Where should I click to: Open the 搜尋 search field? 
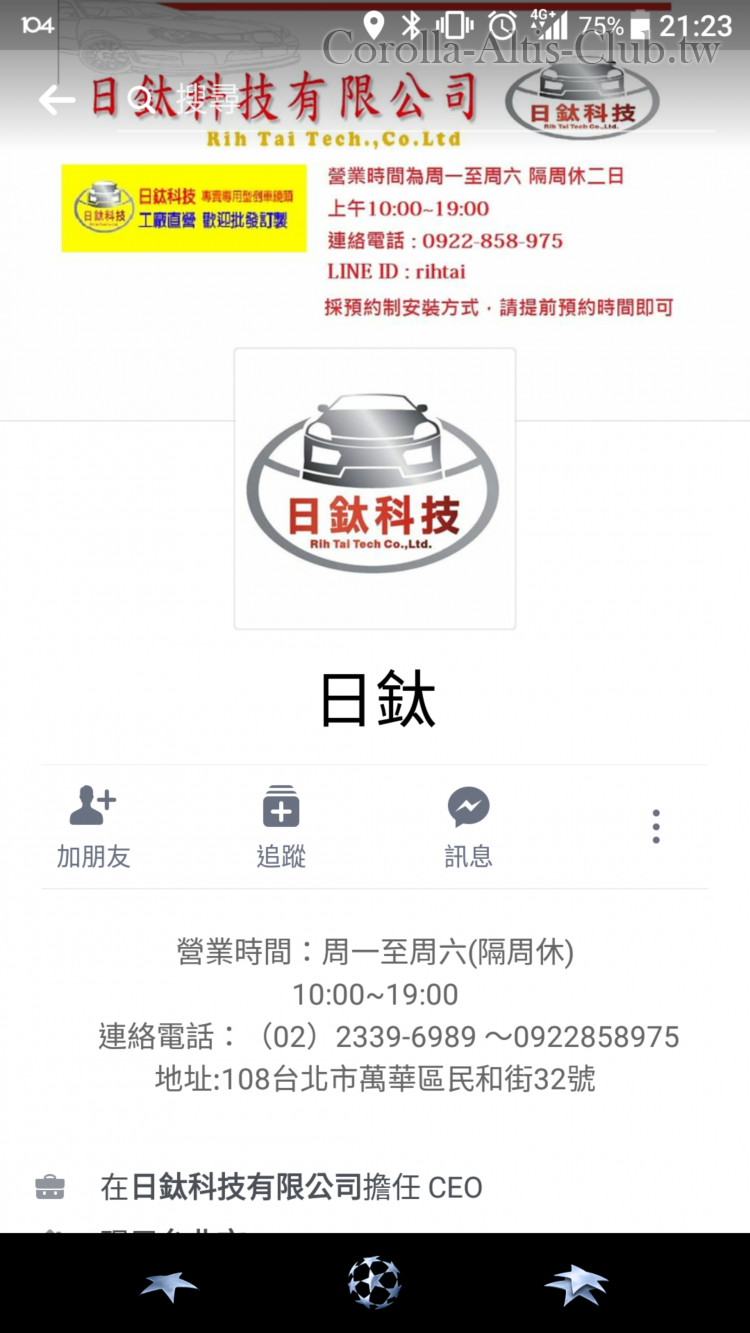200,100
